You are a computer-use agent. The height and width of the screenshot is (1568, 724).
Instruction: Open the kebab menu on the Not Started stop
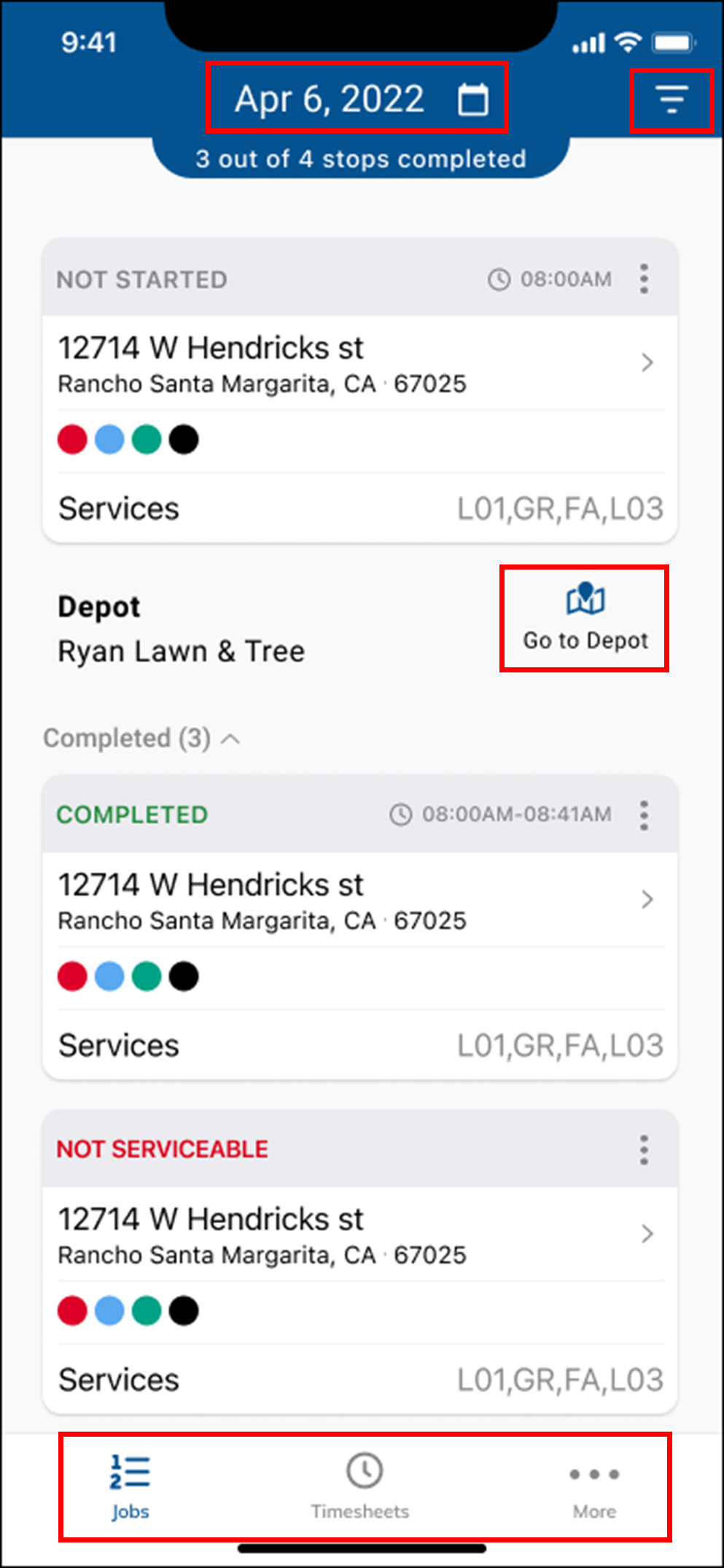[x=645, y=279]
